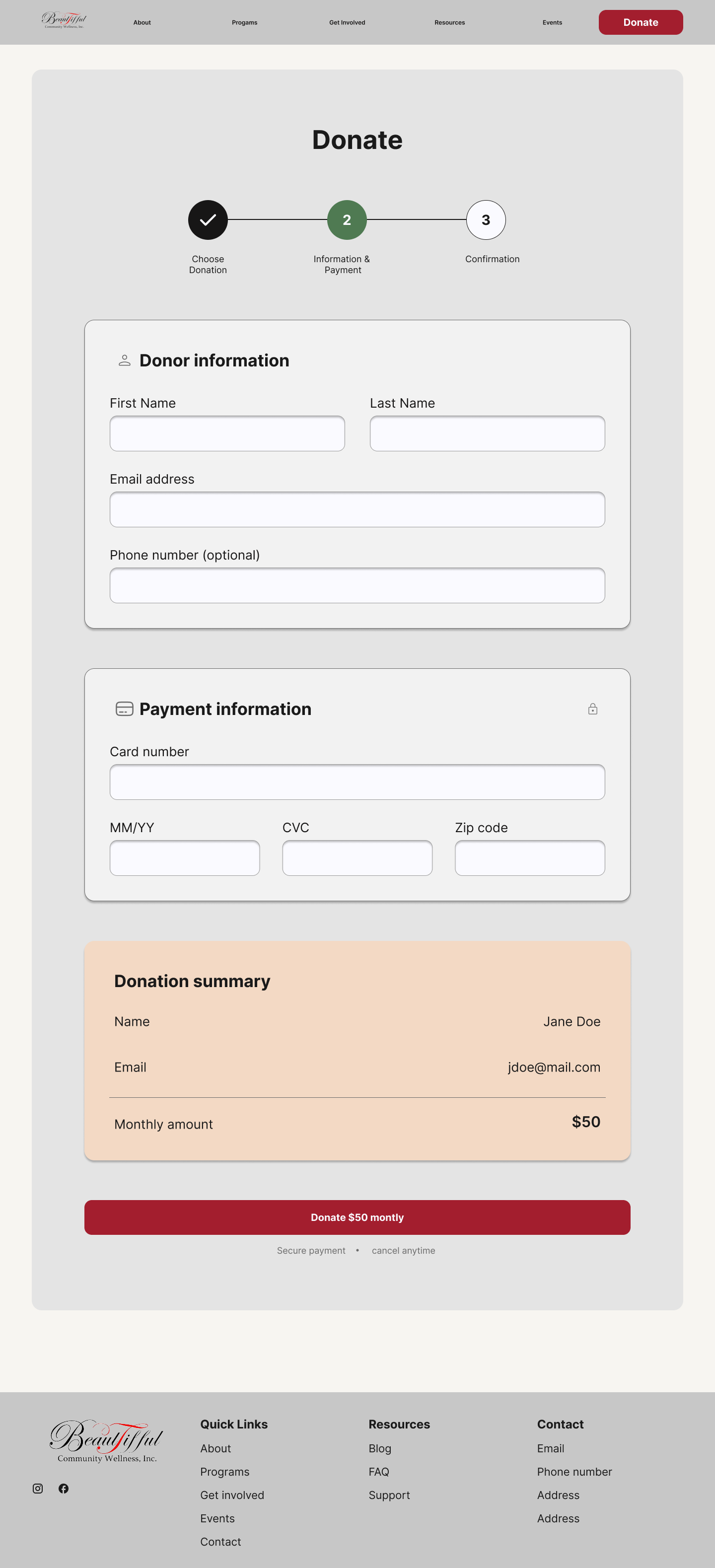Open Programs in footer Quick Links
Image resolution: width=715 pixels, height=1568 pixels.
click(224, 1472)
